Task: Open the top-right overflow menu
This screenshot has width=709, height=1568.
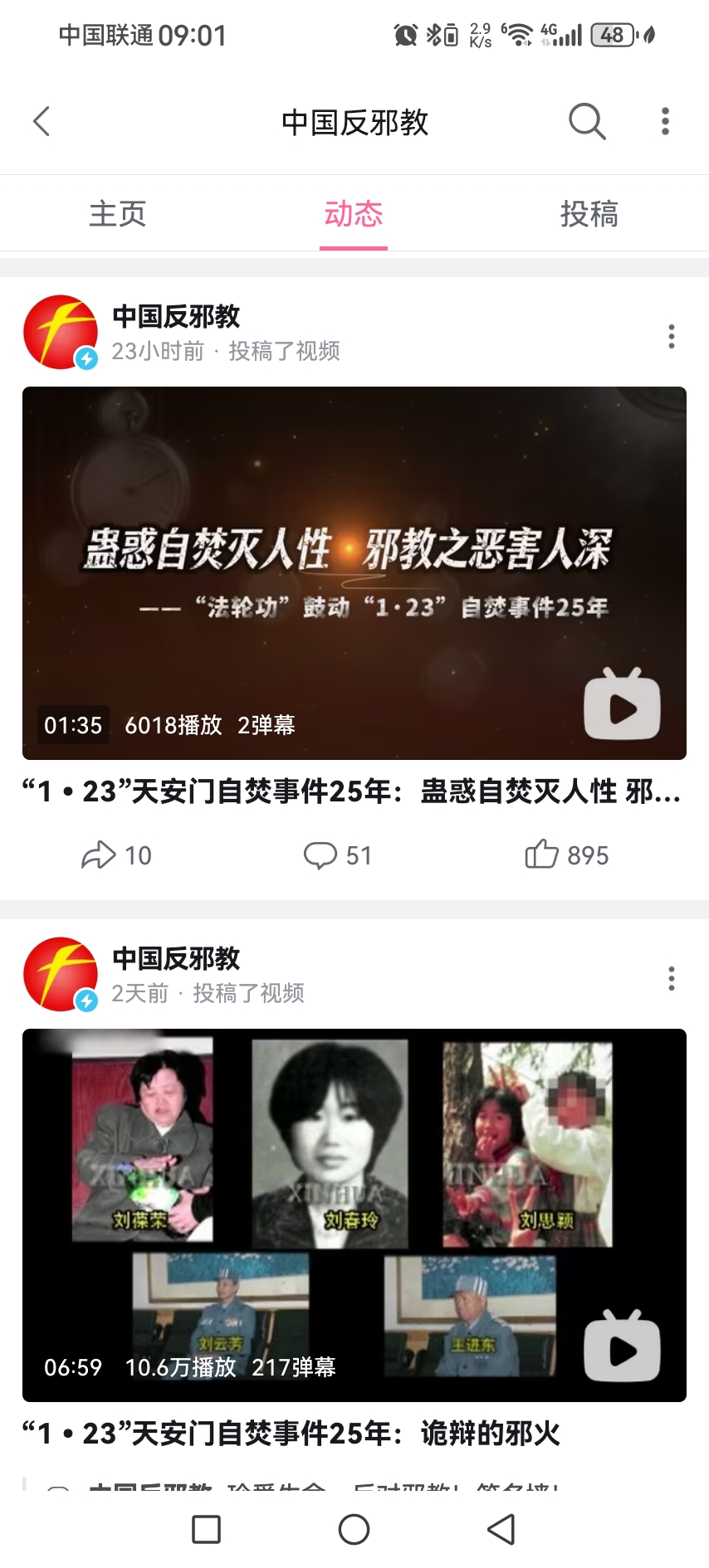Action: [665, 122]
